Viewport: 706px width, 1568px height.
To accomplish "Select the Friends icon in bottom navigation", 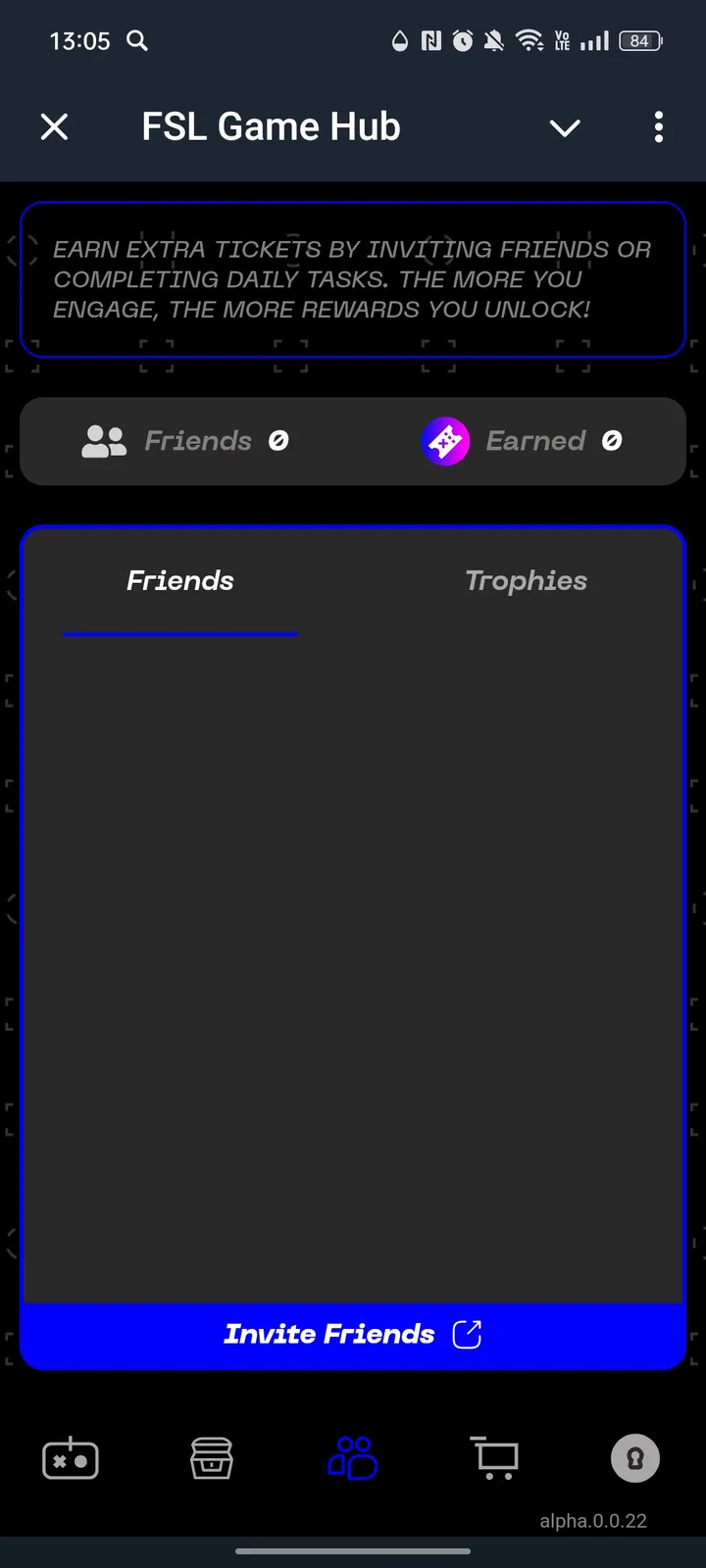I will [x=352, y=1457].
